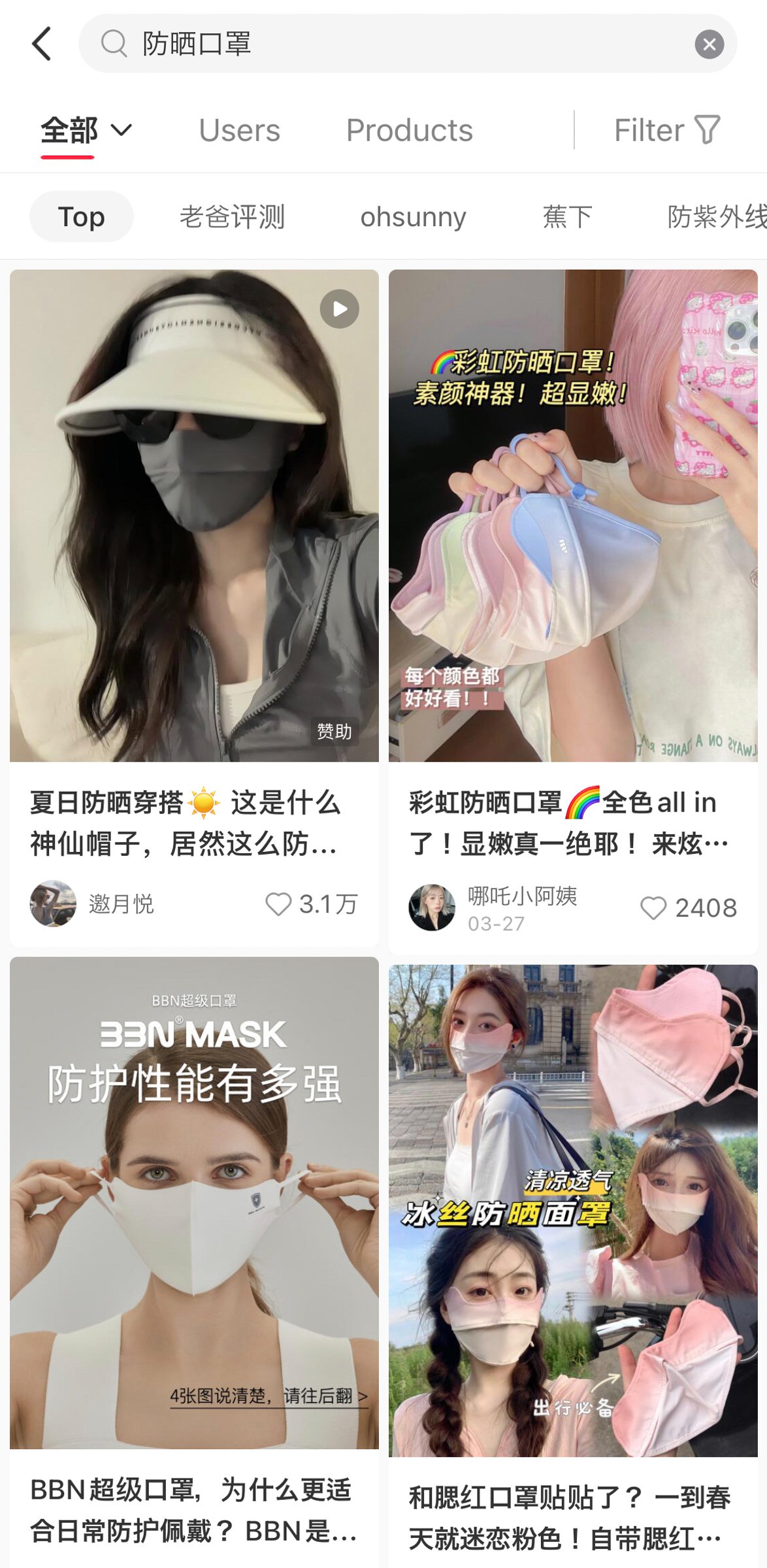This screenshot has height=1568, width=767.
Task: Open the 和腮红口罩贴贴了 post
Action: [x=573, y=1209]
